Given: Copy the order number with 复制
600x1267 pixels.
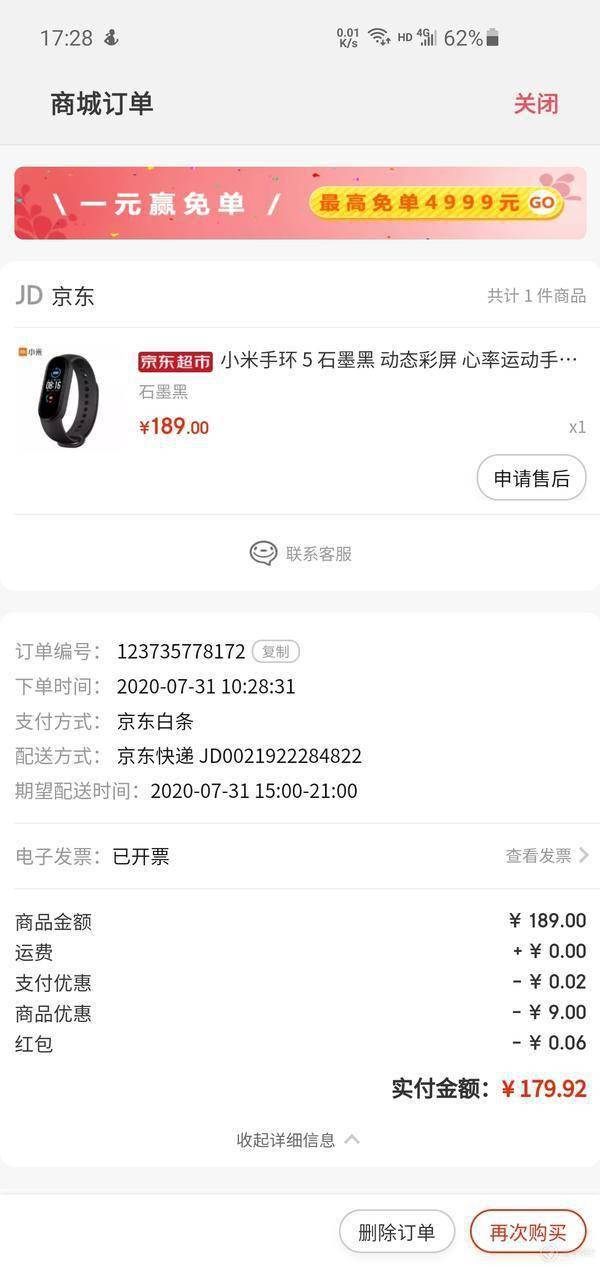Looking at the screenshot, I should click(276, 651).
